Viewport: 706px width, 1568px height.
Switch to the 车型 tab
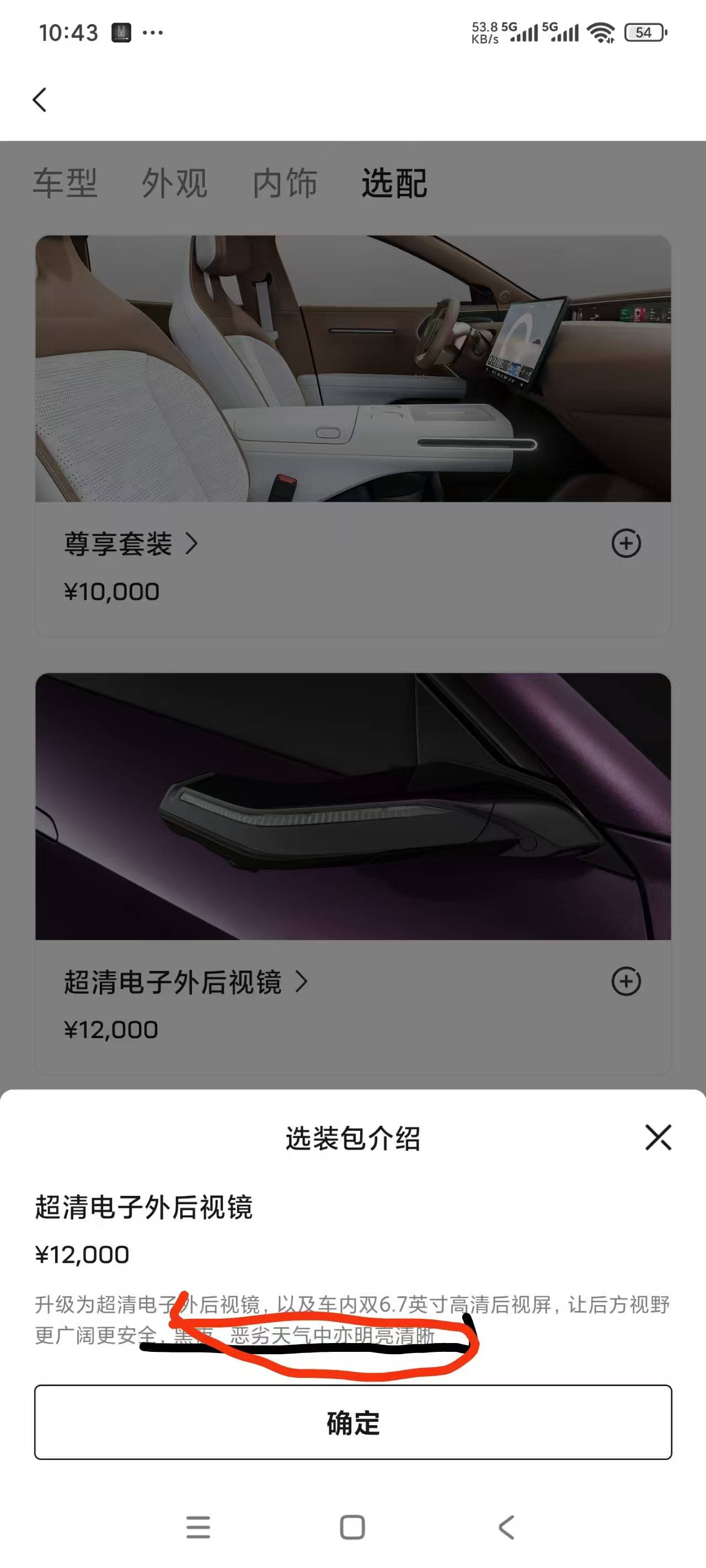[x=65, y=182]
